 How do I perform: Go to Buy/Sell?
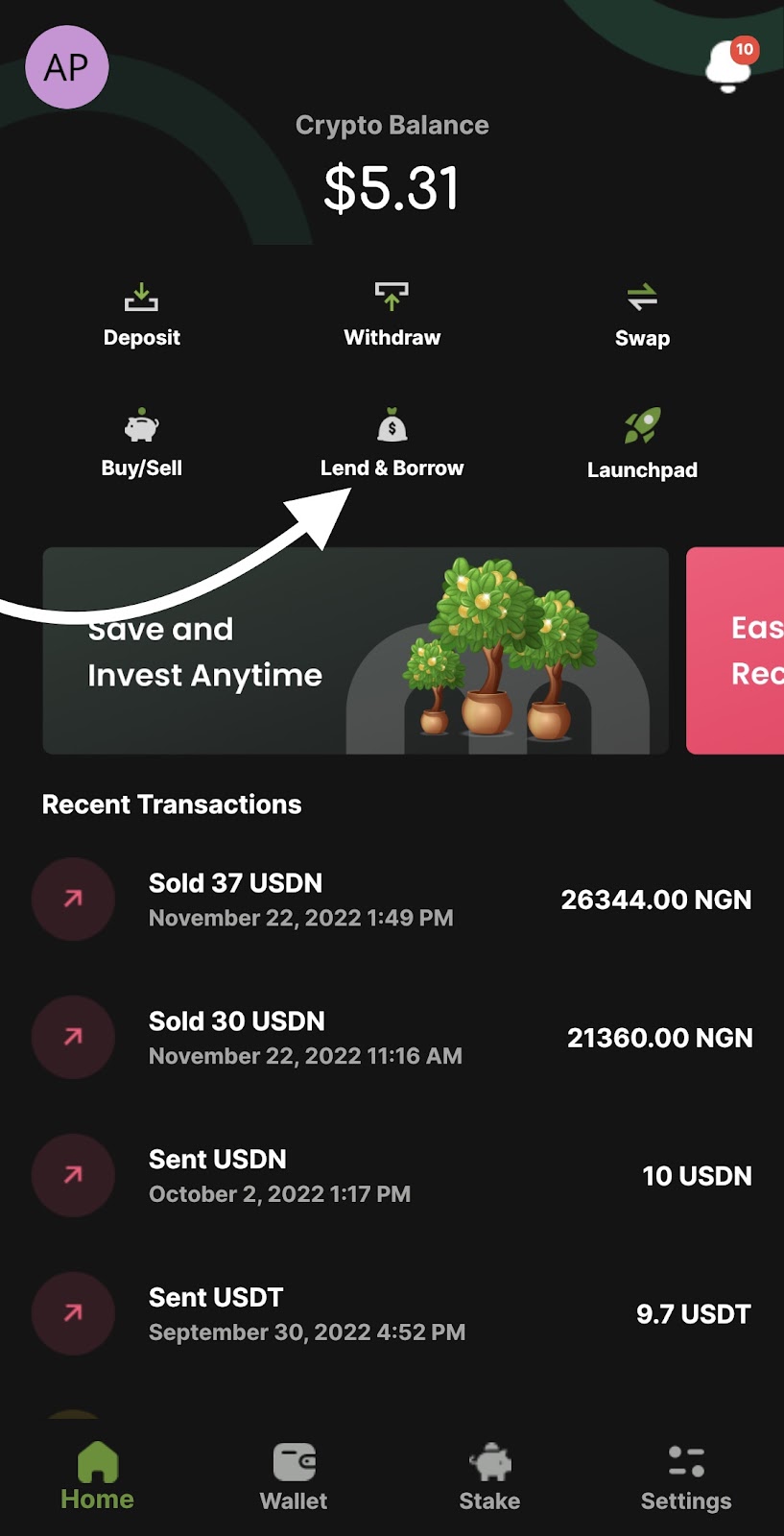(x=141, y=445)
